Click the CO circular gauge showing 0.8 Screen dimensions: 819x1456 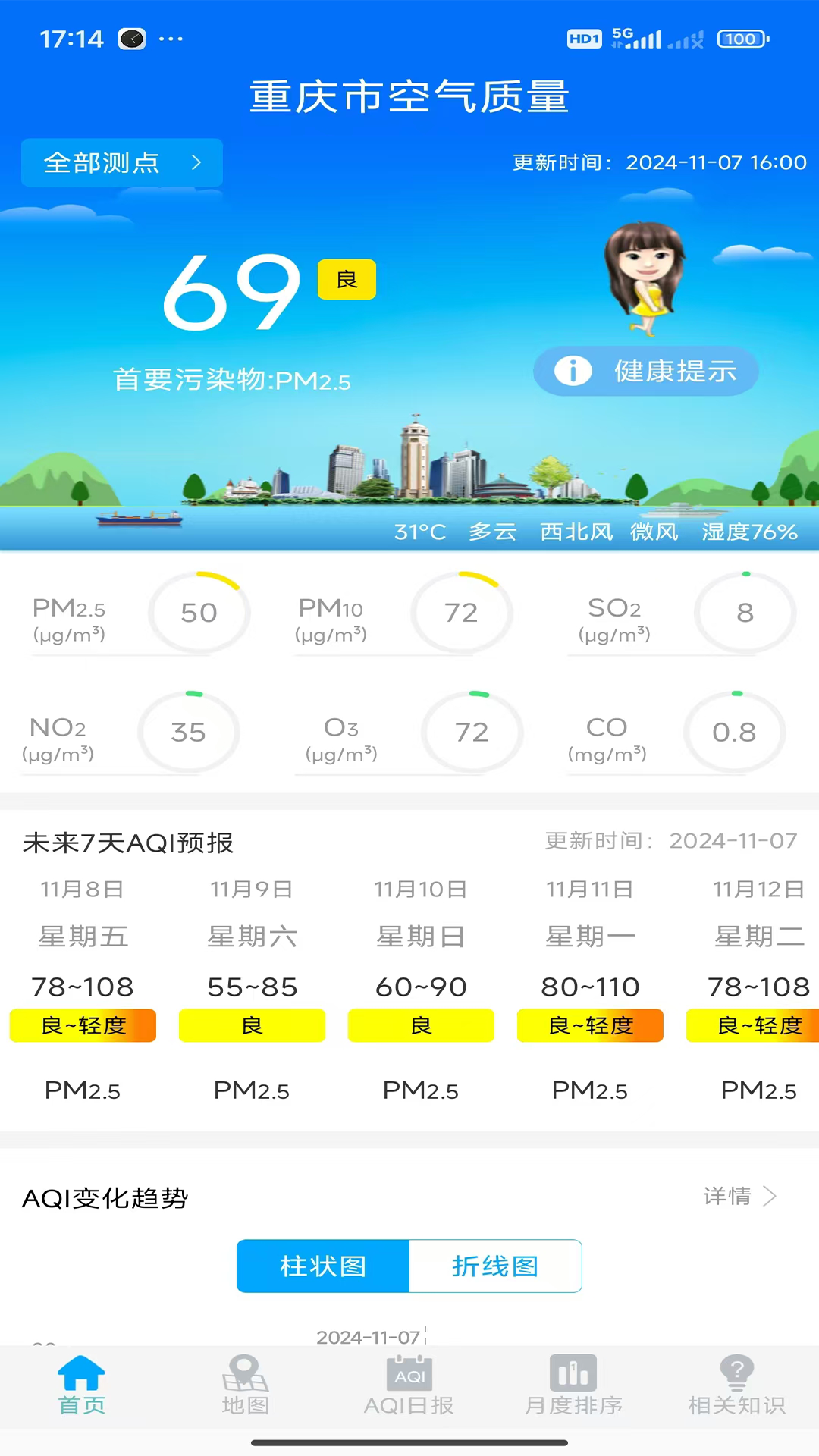coord(733,732)
